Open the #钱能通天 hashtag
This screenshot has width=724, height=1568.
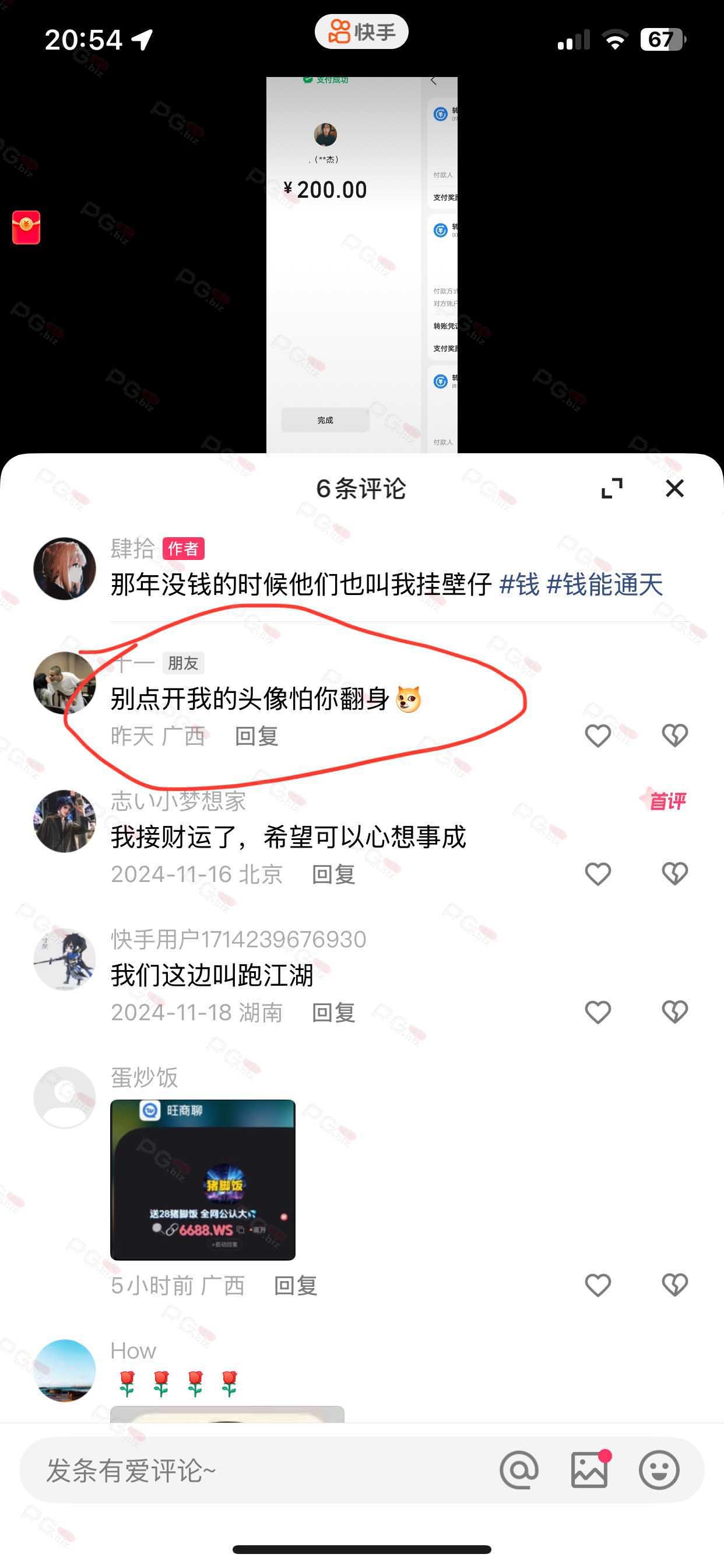coord(604,584)
